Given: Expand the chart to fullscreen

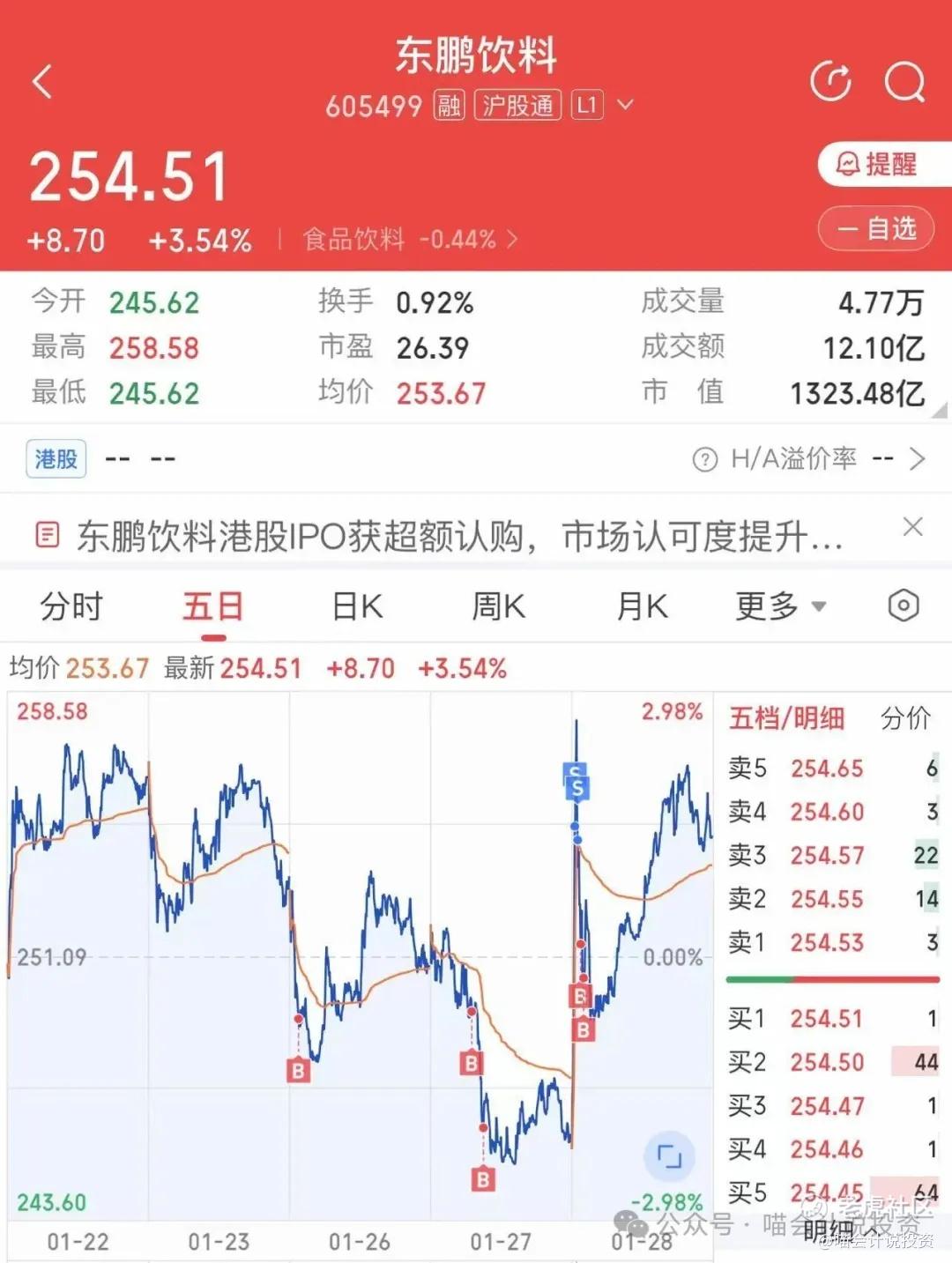Looking at the screenshot, I should point(669,1155).
